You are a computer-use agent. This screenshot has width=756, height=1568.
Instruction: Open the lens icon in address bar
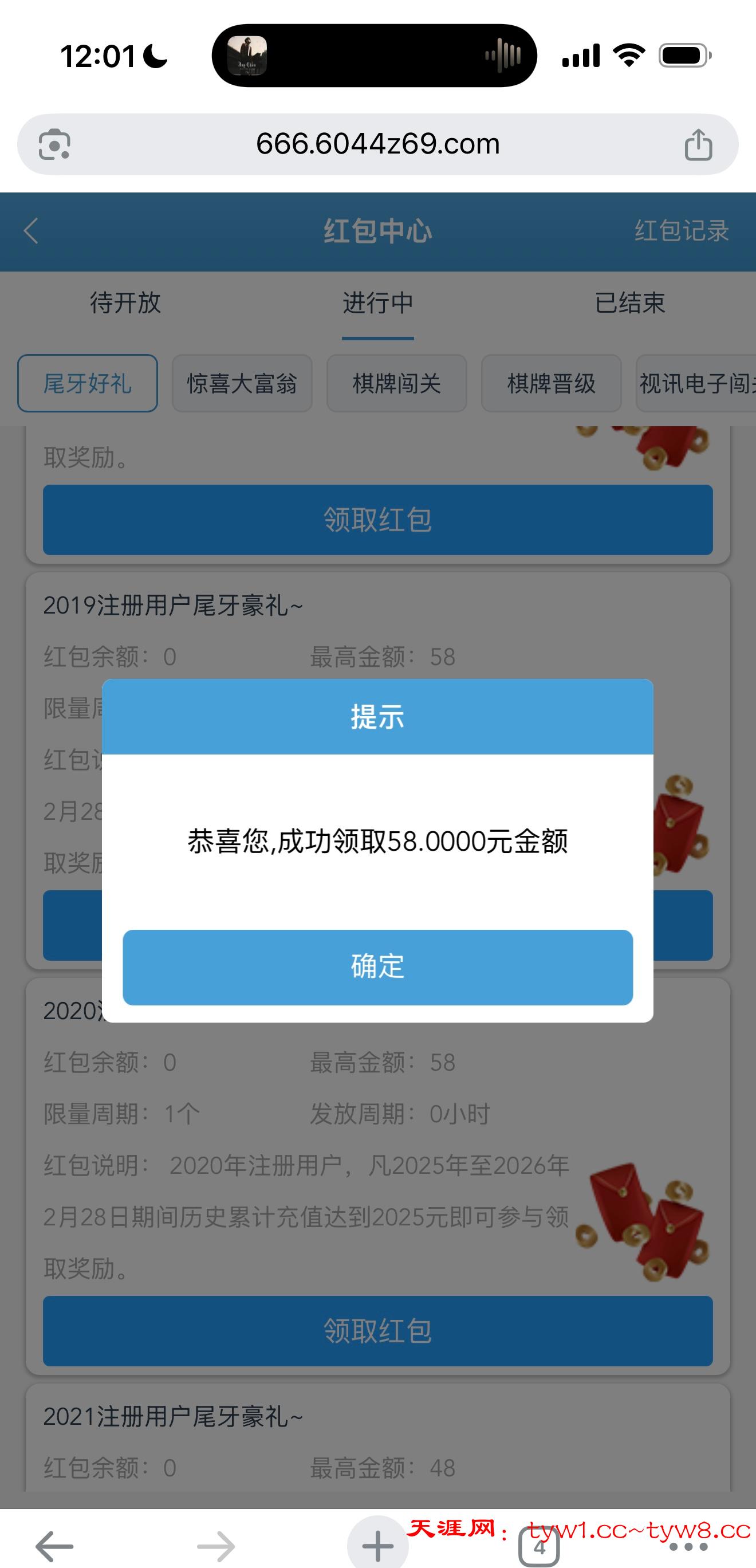[x=55, y=145]
